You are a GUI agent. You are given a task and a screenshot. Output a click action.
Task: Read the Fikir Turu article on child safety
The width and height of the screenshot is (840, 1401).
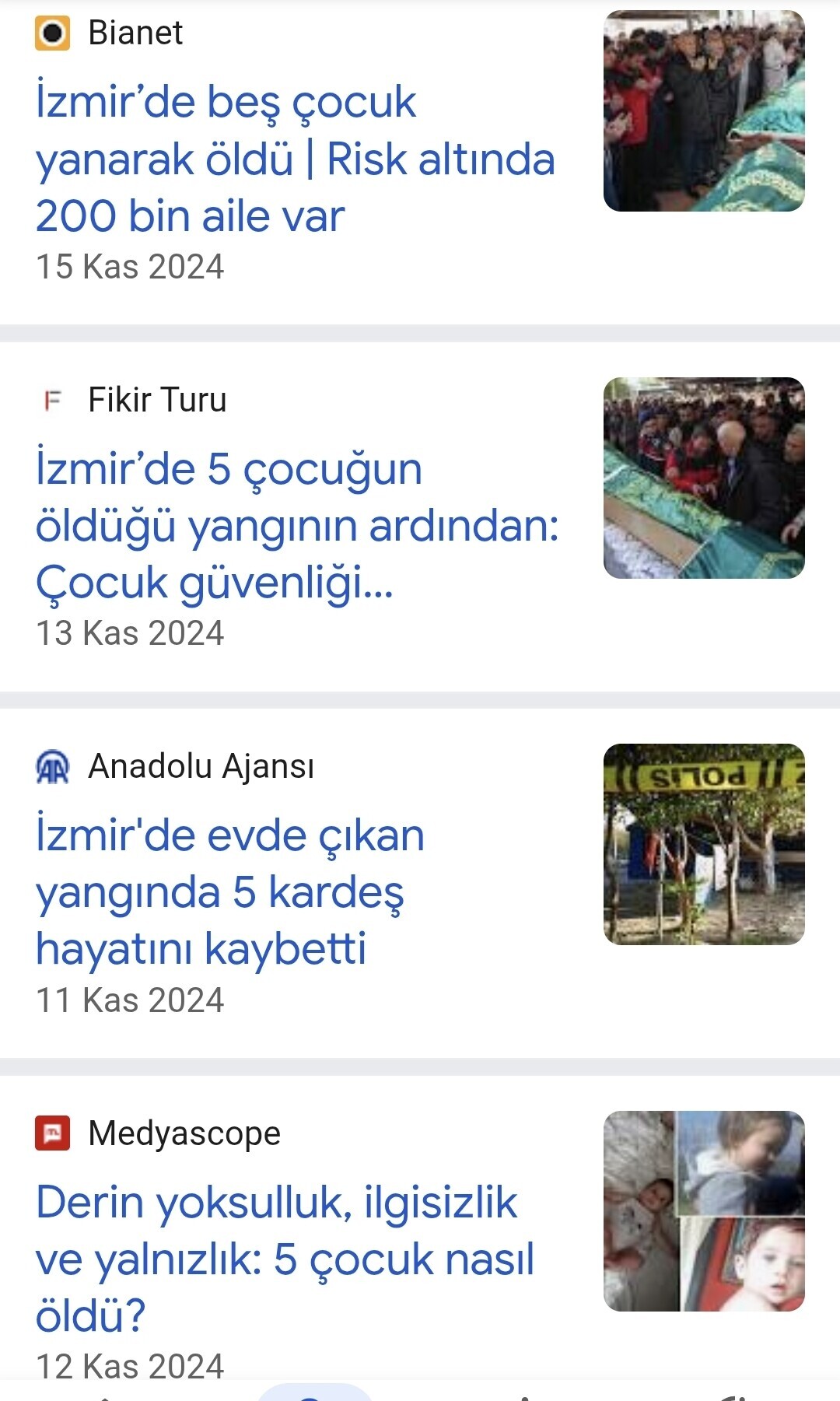tap(296, 526)
